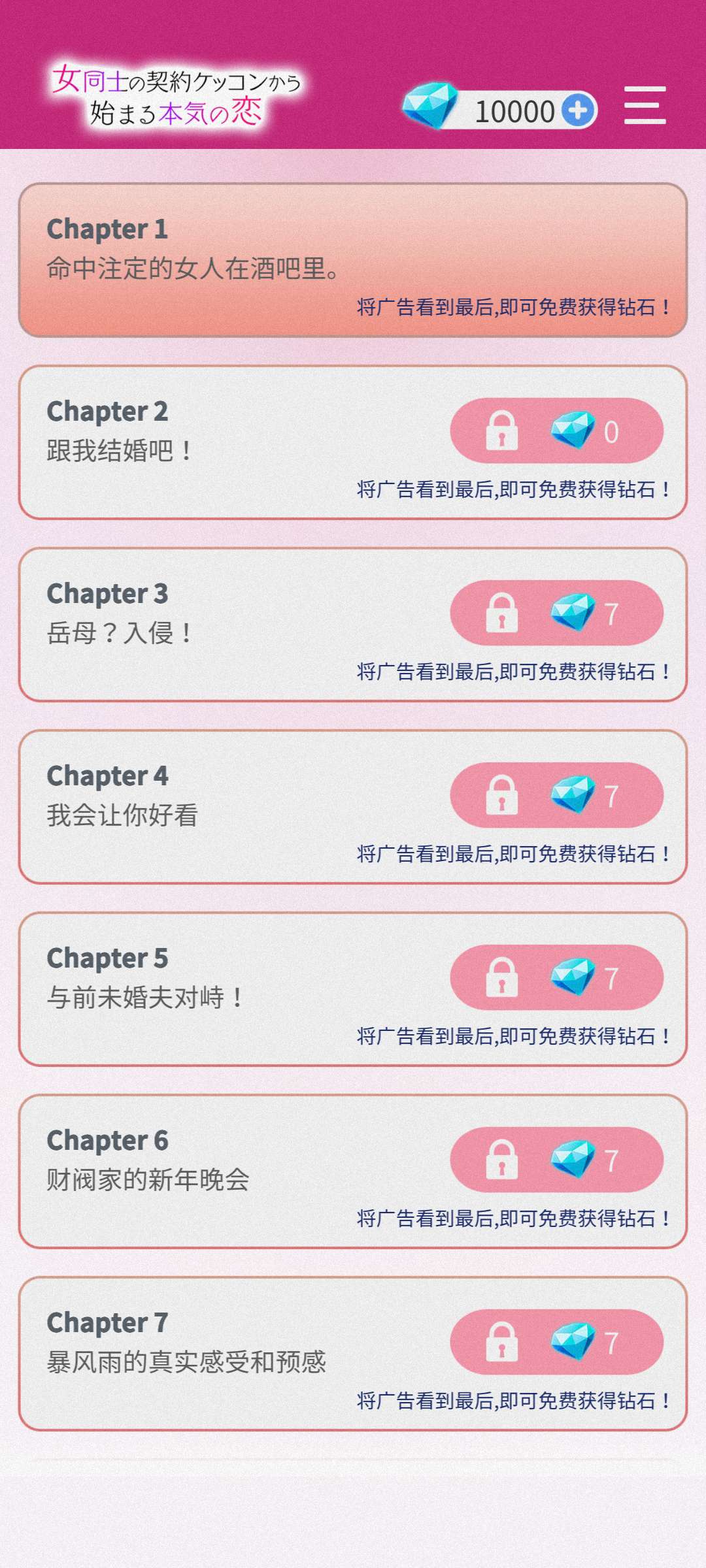706x1568 pixels.
Task: Unlock Chapter 2 for 0 diamonds
Action: coord(556,431)
